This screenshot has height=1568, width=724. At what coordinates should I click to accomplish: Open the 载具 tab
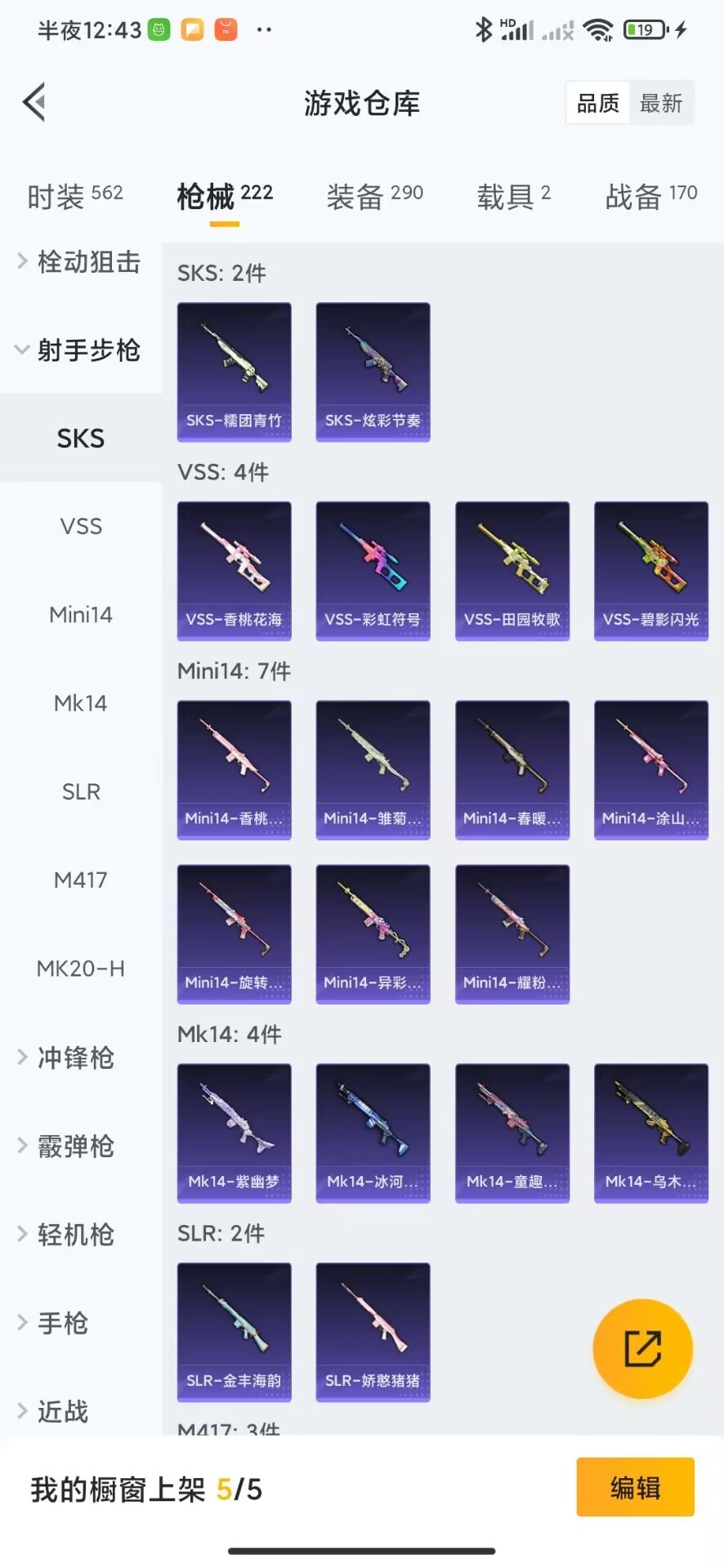point(514,196)
